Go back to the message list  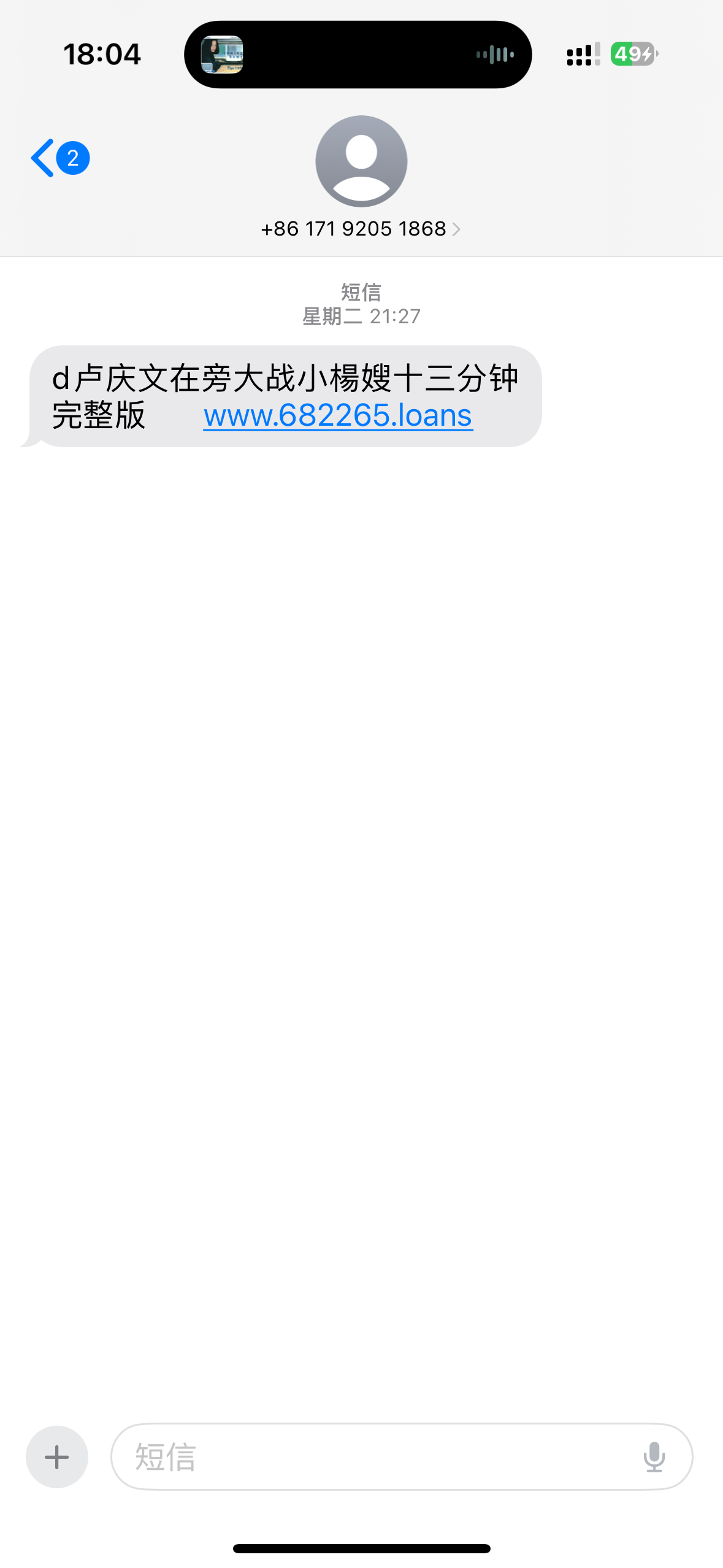59,158
